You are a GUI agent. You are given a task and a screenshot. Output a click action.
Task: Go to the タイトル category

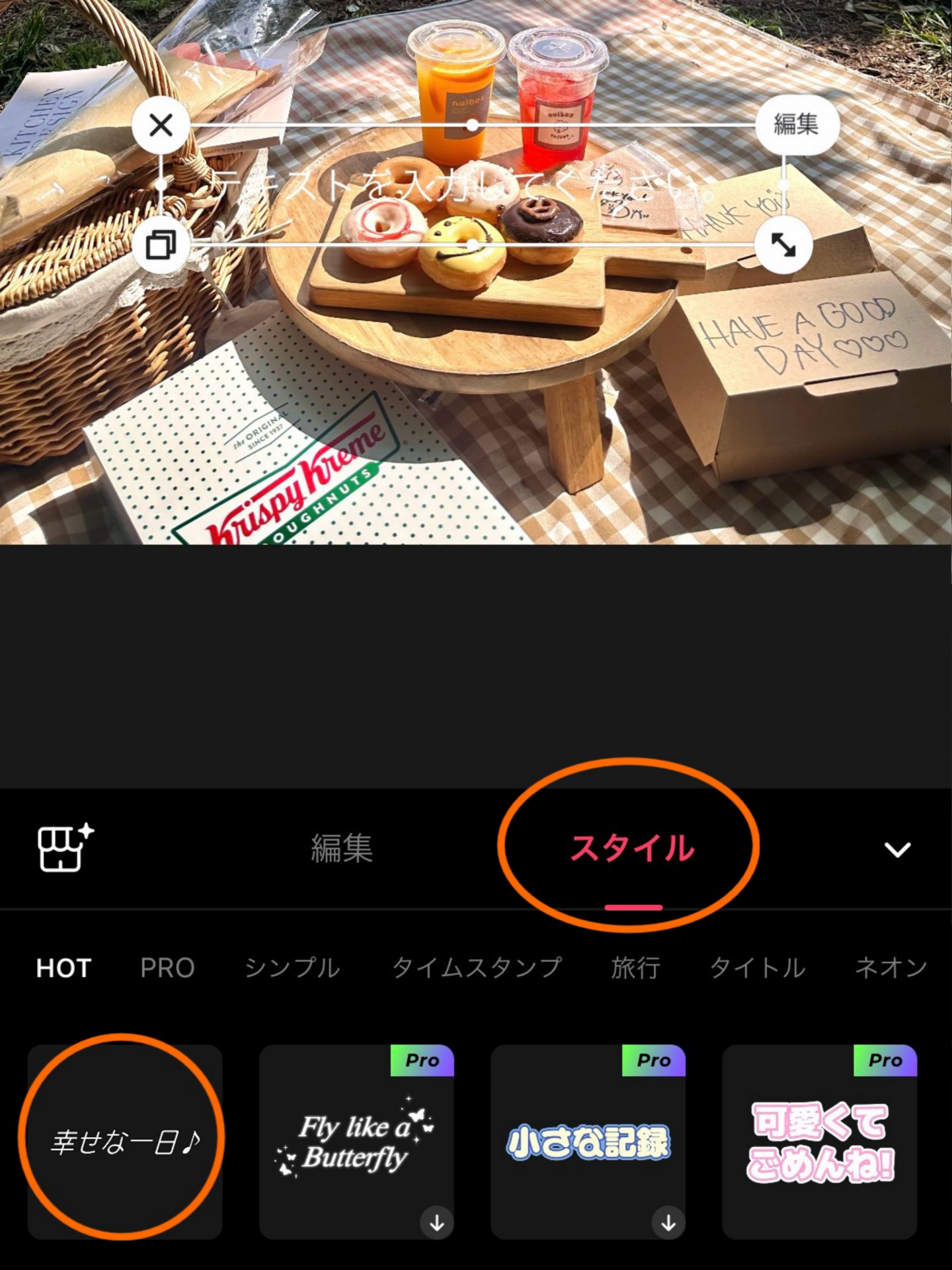tap(758, 968)
